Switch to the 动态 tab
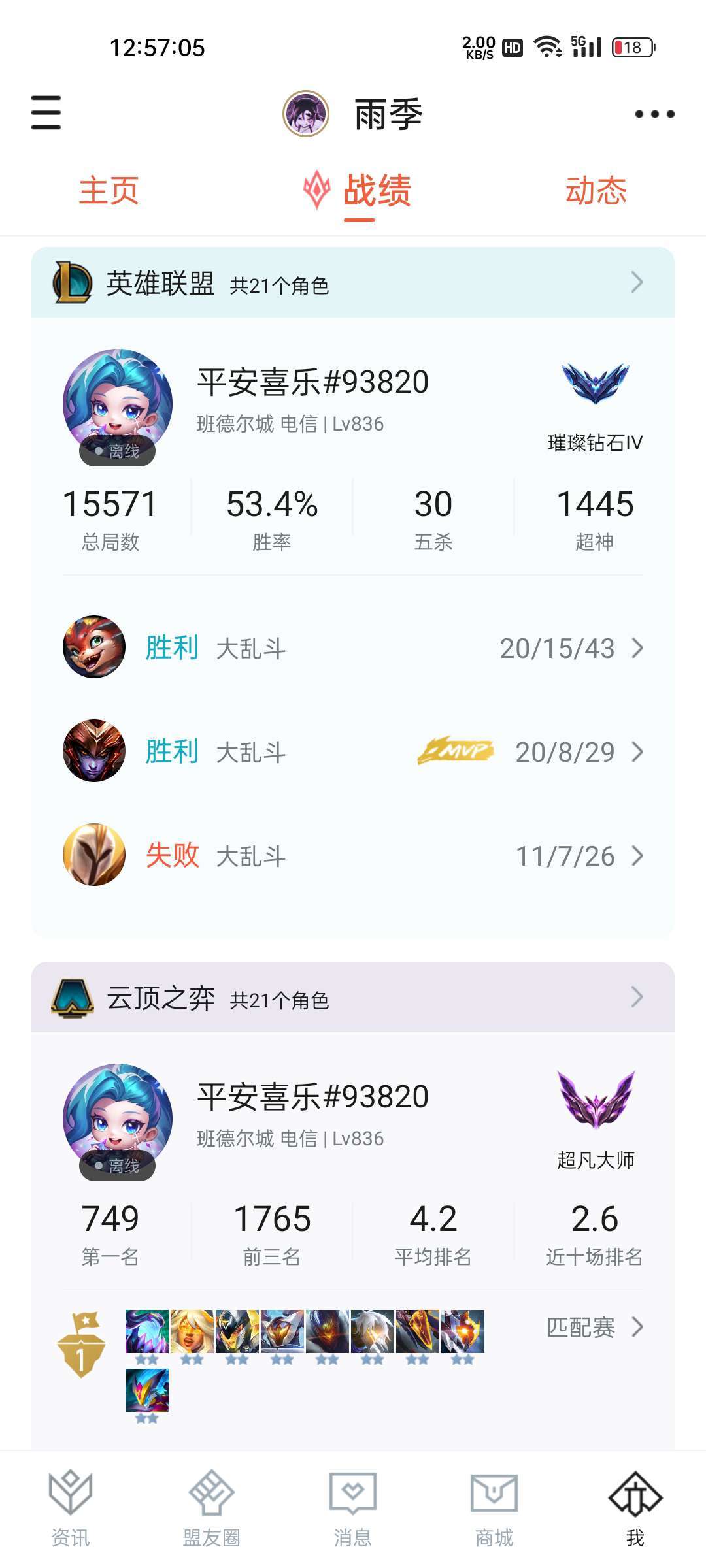The image size is (706, 1568). [x=596, y=191]
